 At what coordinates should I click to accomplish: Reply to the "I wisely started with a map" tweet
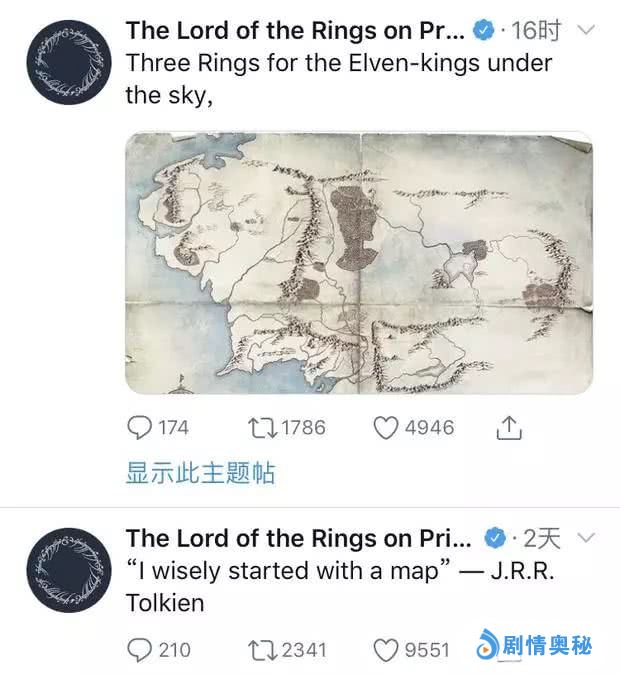(x=140, y=650)
